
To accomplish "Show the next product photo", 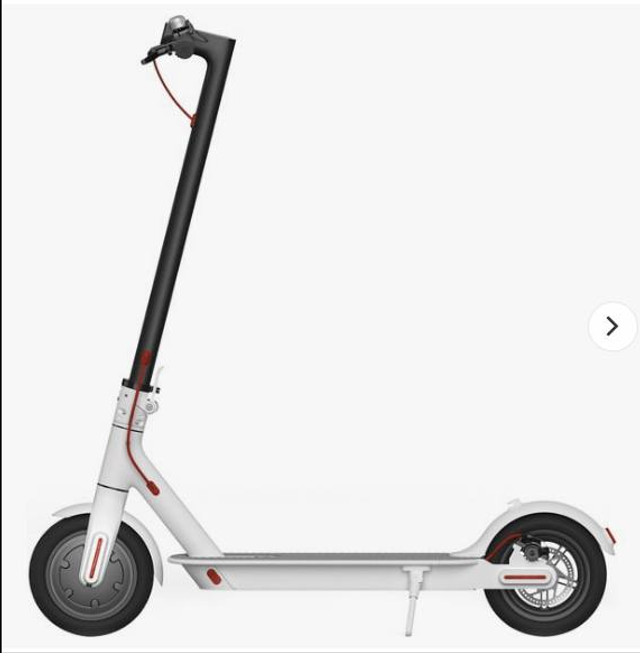I will (x=612, y=326).
